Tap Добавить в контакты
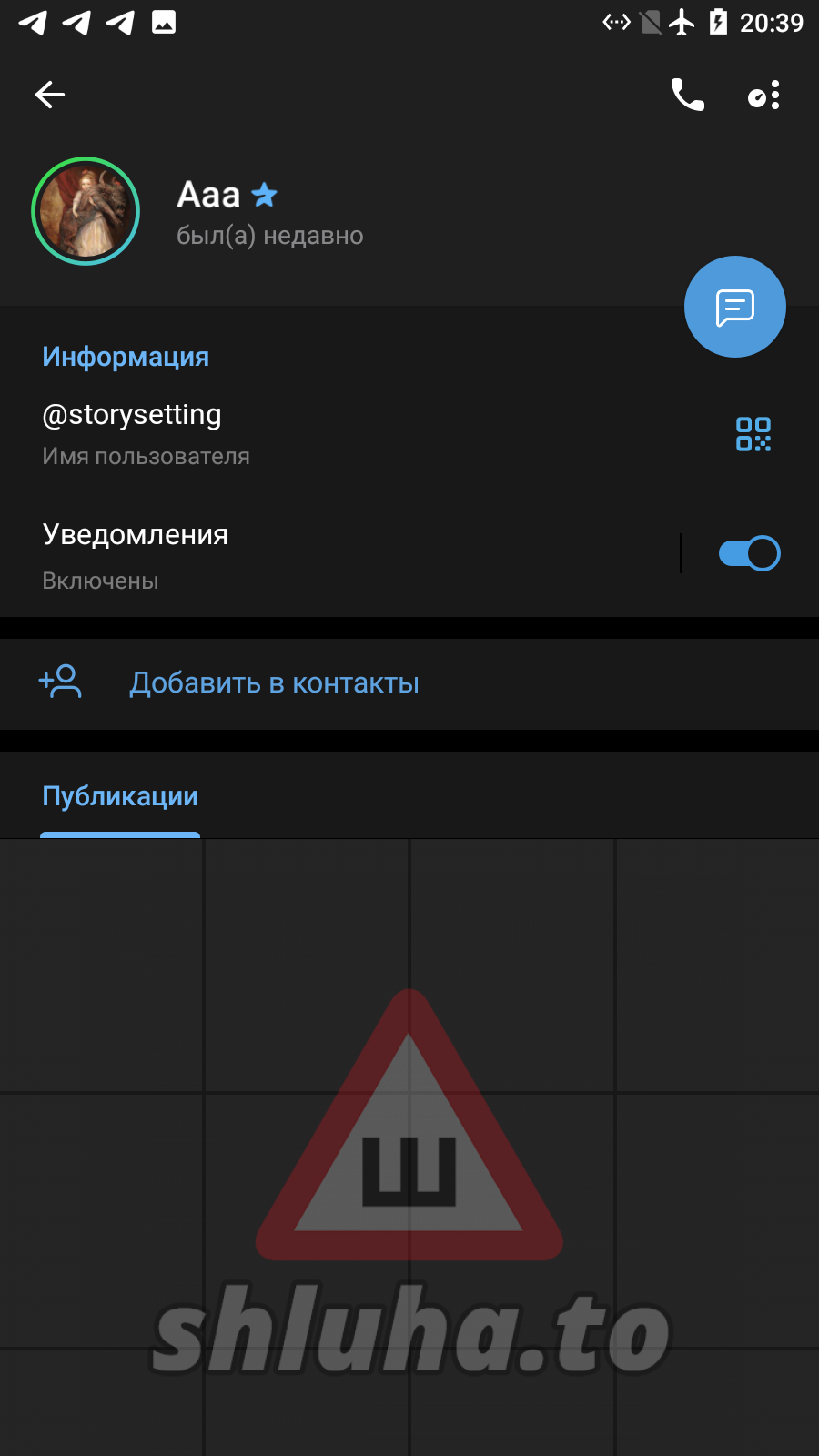The image size is (819, 1456). click(x=273, y=683)
